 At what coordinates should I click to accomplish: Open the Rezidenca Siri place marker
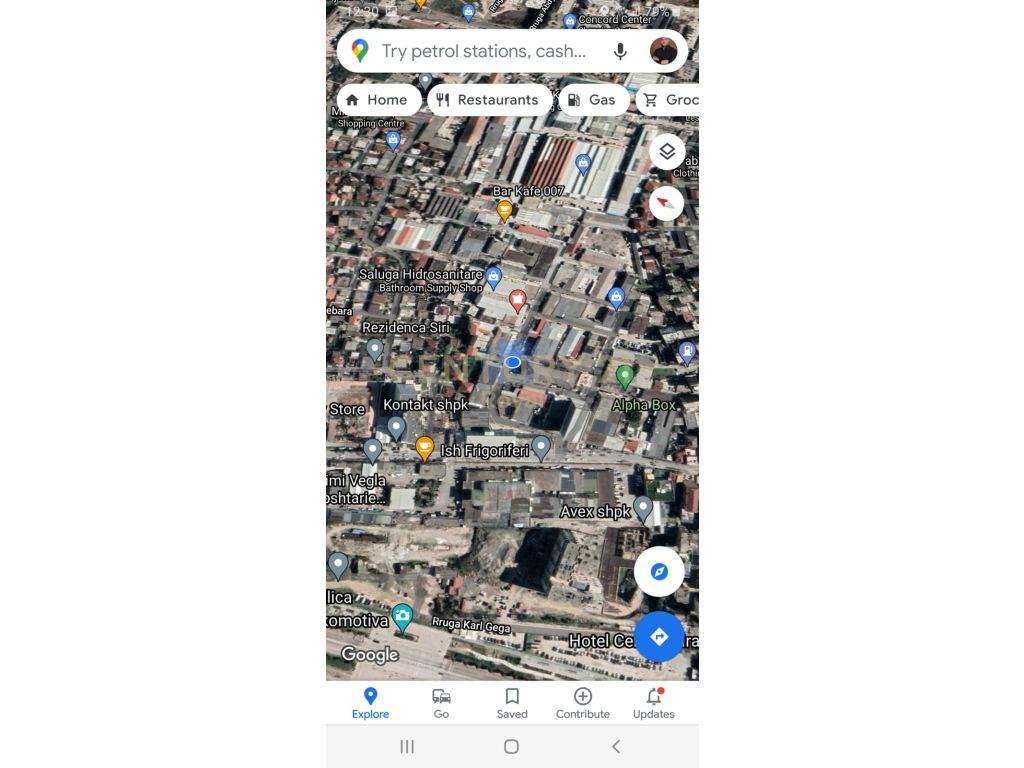point(375,348)
